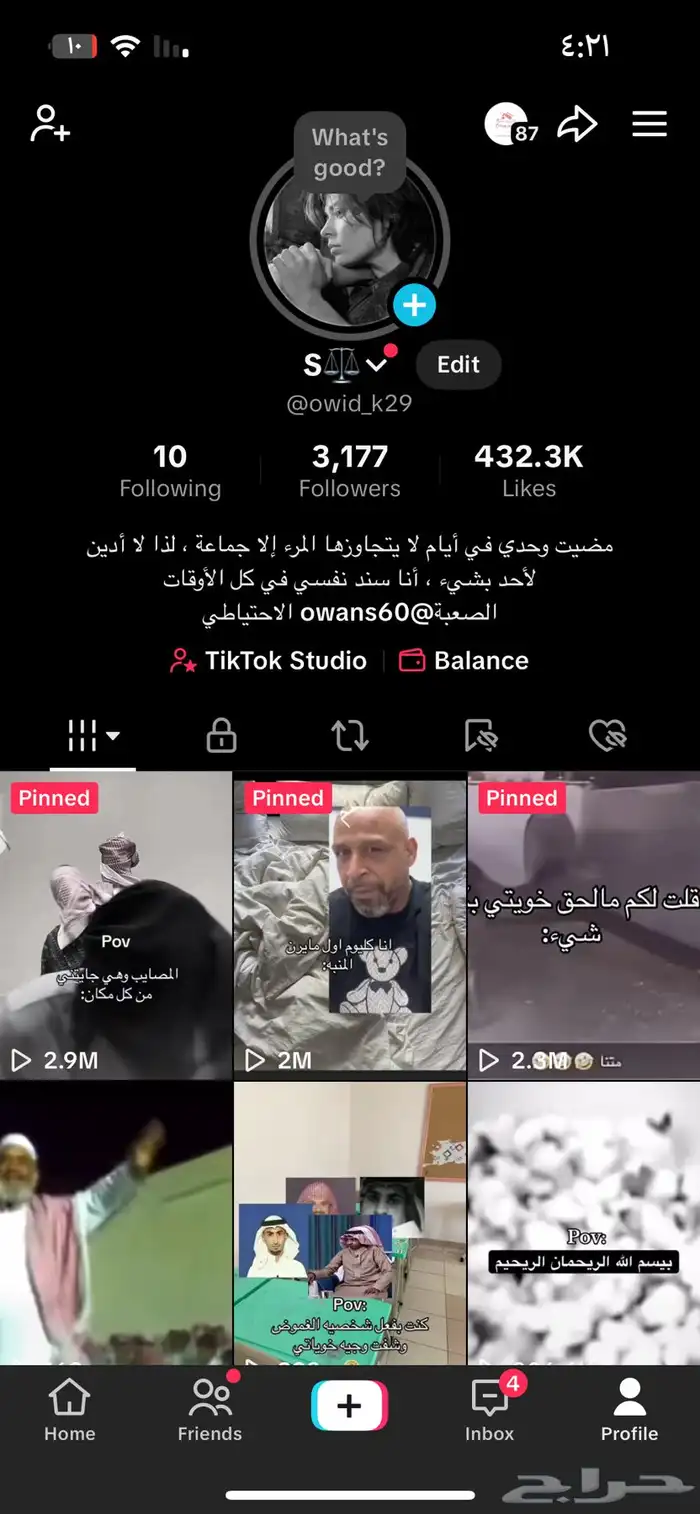Tap the Edit profile button

tap(458, 365)
